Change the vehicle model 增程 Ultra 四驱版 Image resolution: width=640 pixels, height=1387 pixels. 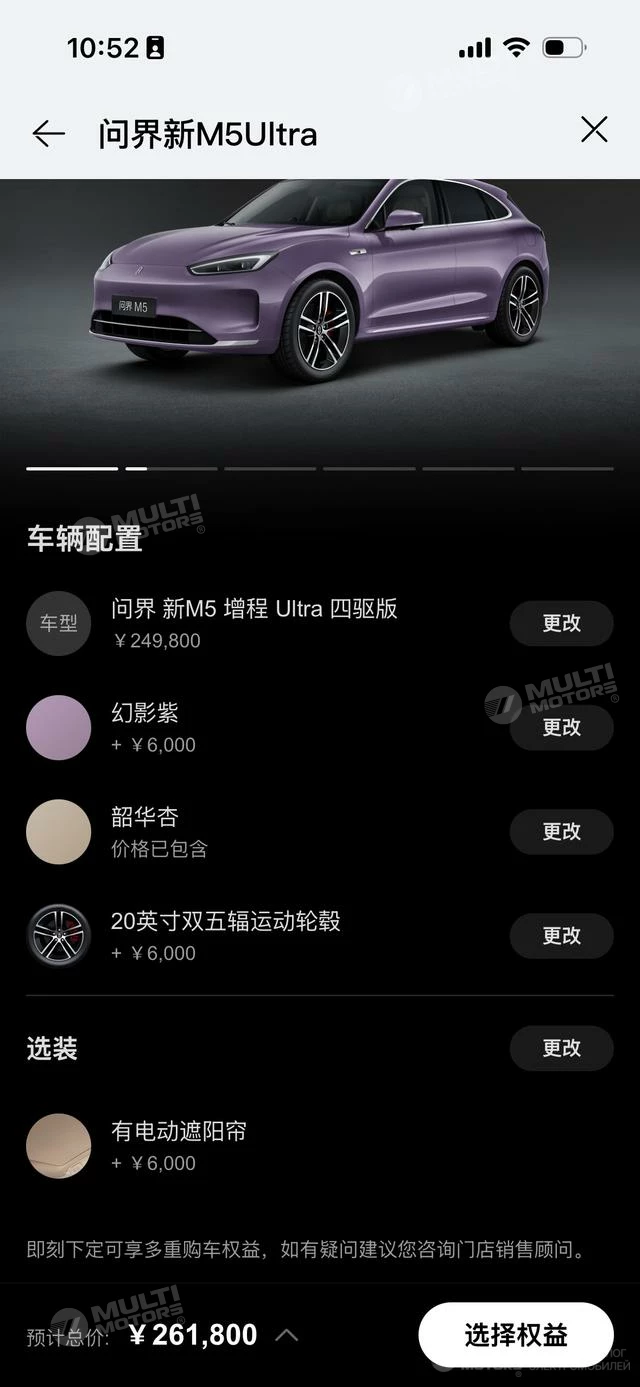point(561,623)
